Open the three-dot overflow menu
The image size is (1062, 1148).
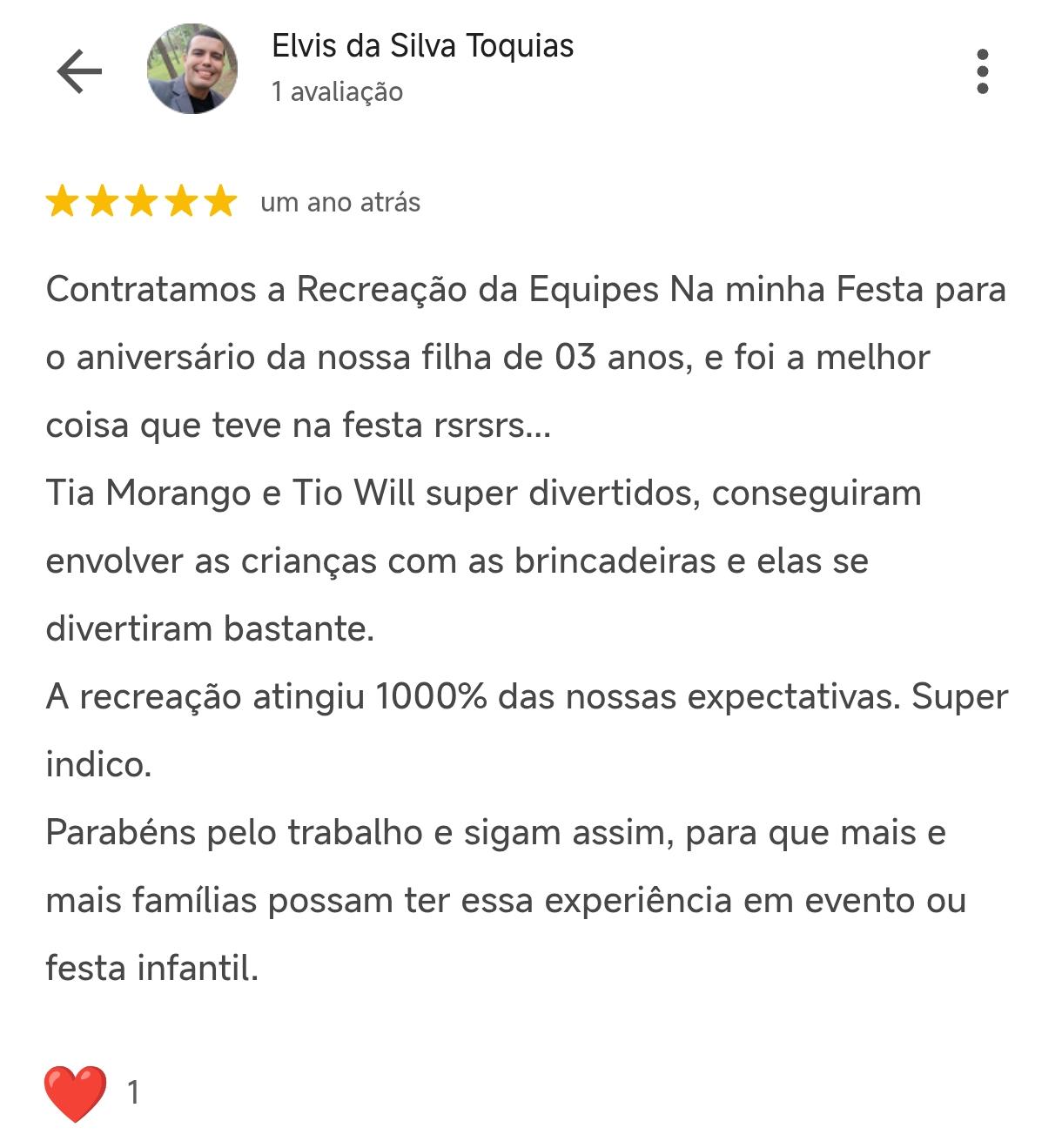click(982, 70)
